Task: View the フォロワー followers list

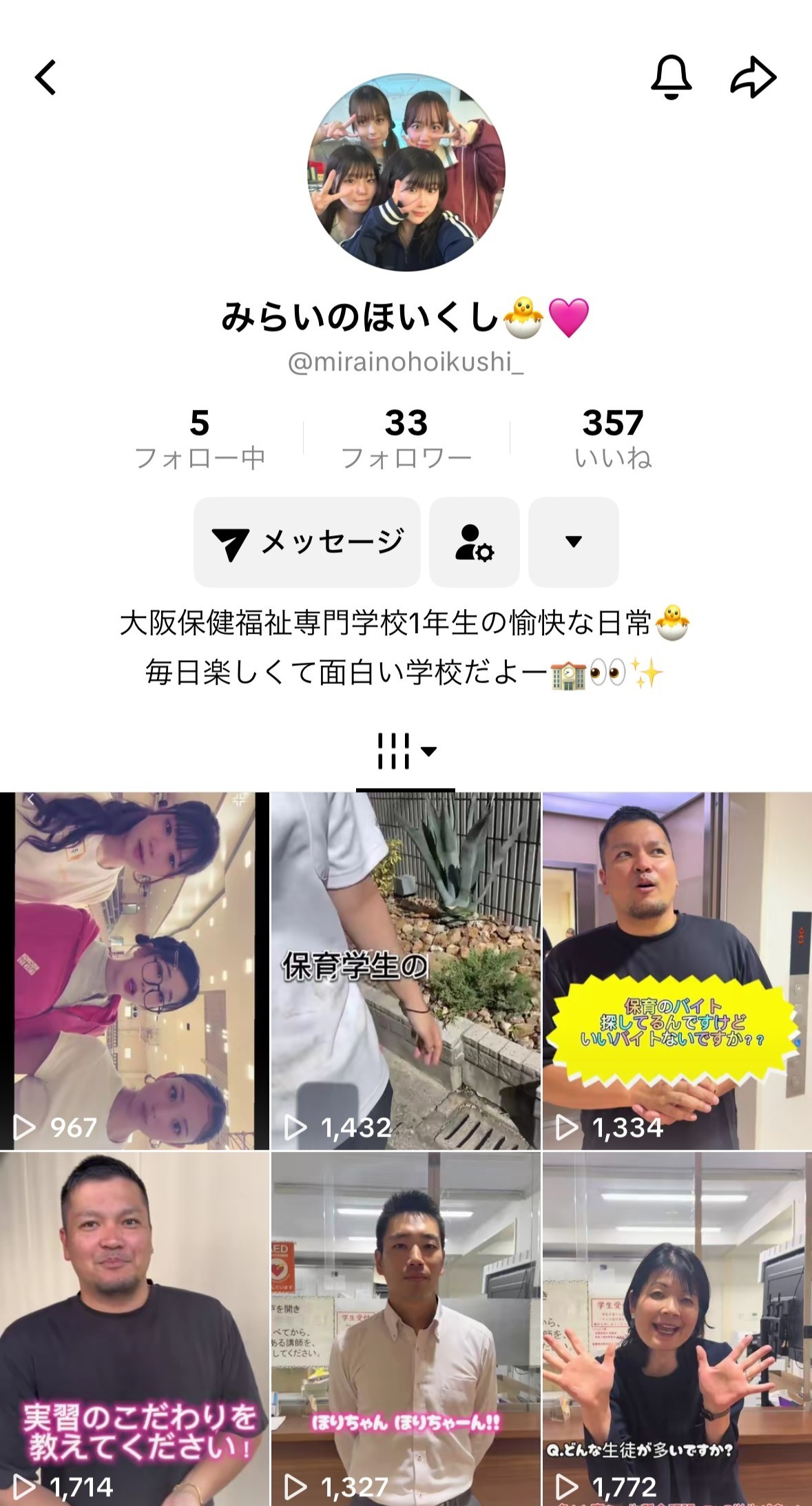Action: 406,438
